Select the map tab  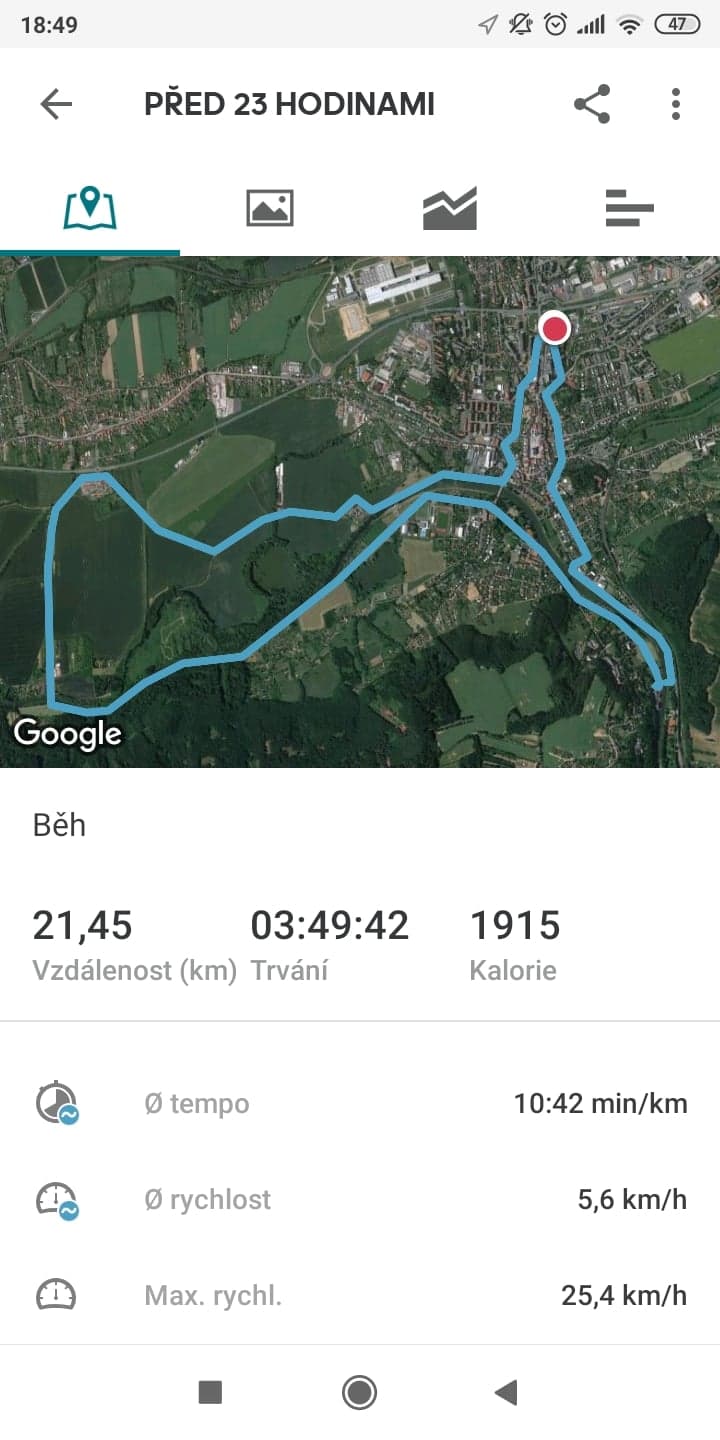[90, 208]
